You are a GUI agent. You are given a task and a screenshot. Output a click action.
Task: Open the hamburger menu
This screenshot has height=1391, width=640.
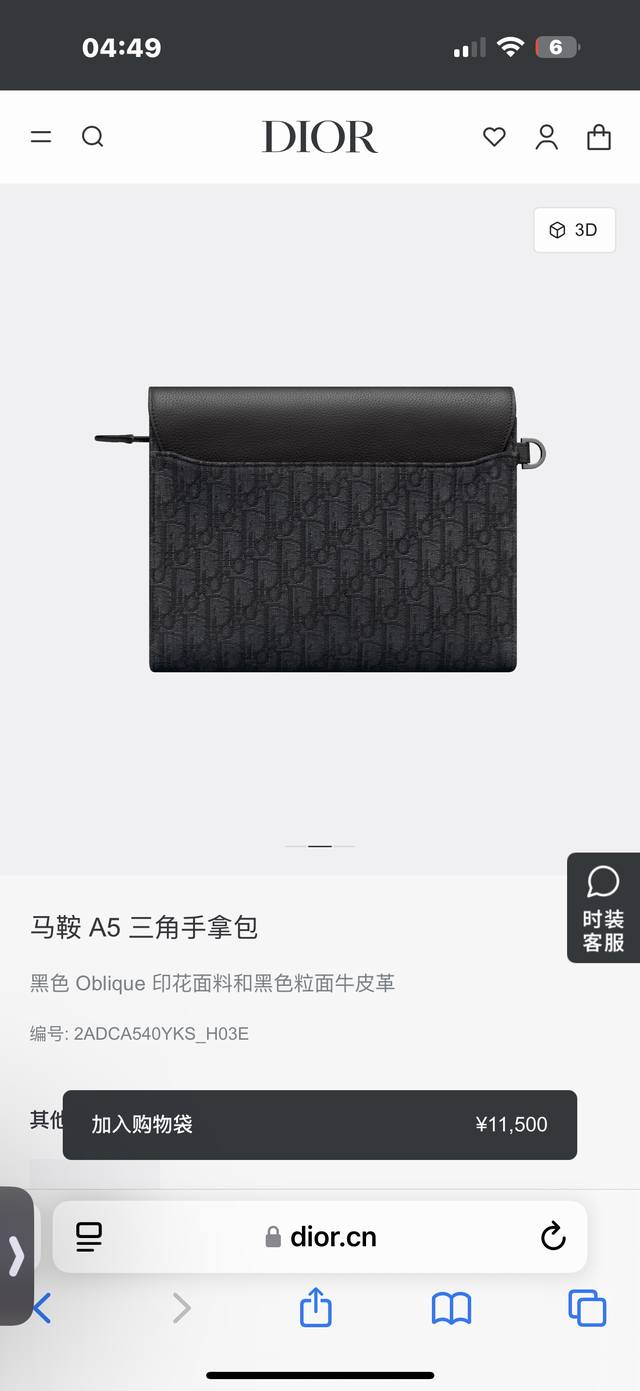point(41,137)
